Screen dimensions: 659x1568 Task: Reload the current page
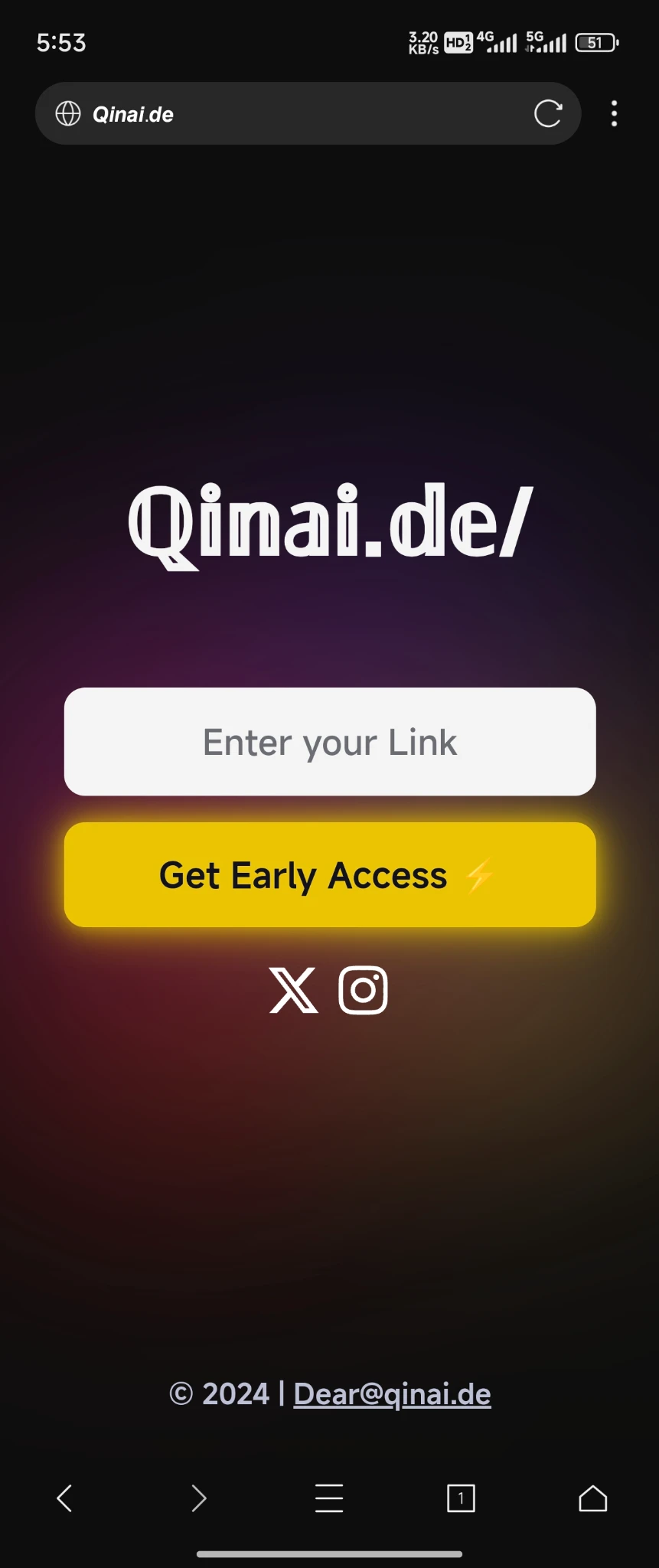pos(547,114)
